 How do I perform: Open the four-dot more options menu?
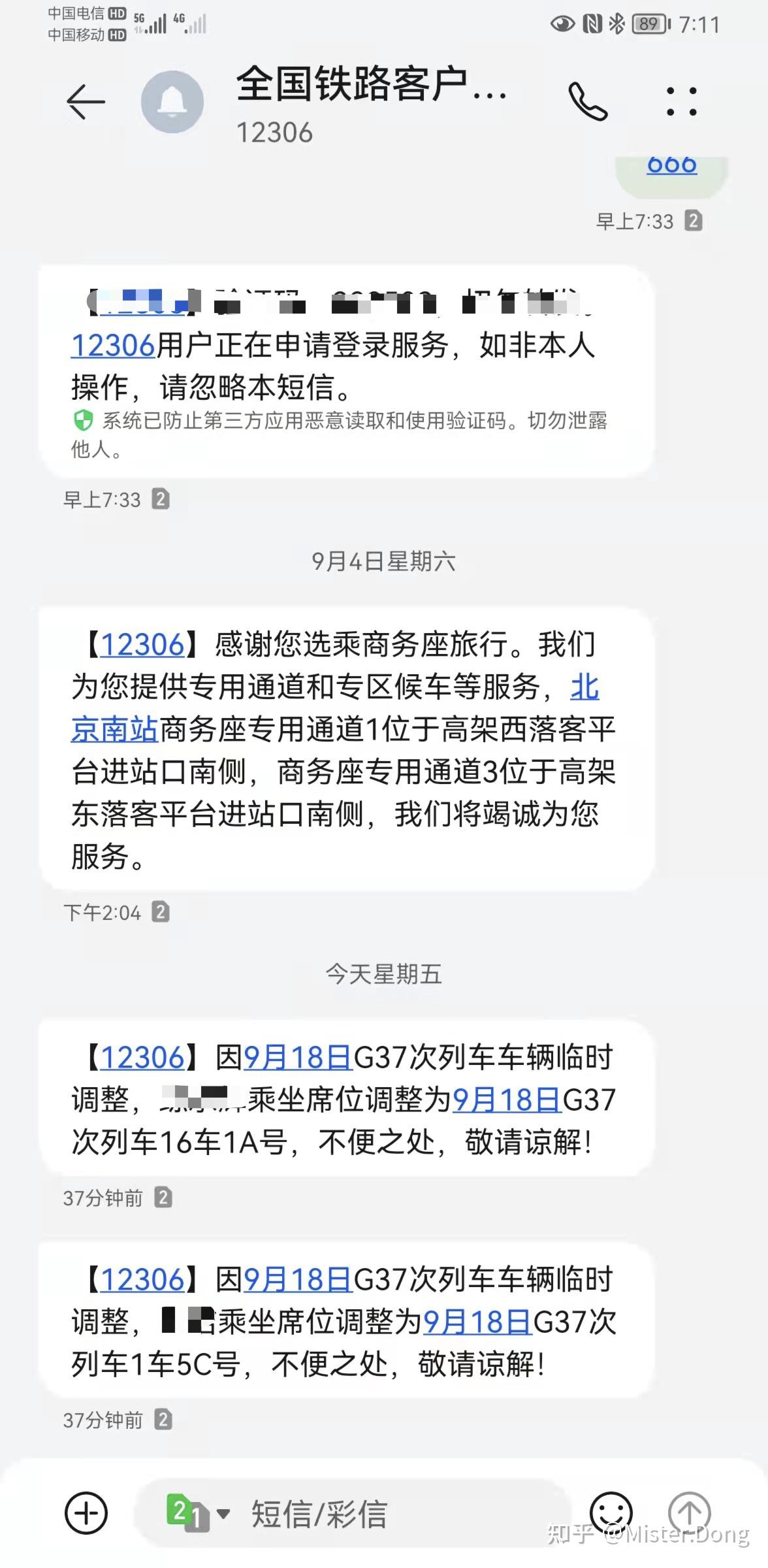pyautogui.click(x=681, y=102)
